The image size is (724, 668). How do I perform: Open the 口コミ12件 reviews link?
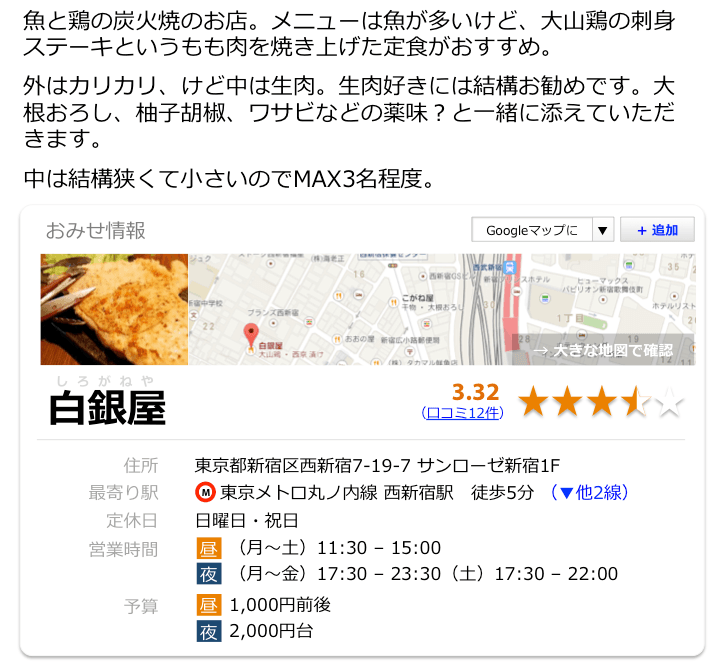(462, 412)
